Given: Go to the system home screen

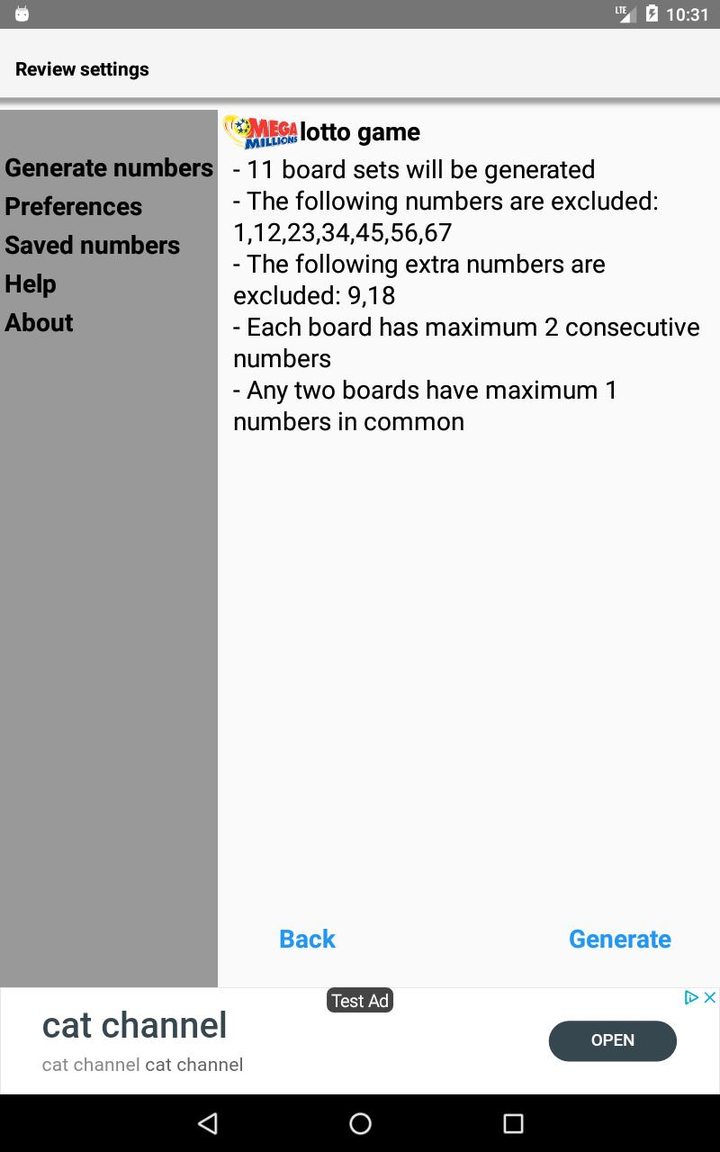Looking at the screenshot, I should pyautogui.click(x=360, y=1123).
